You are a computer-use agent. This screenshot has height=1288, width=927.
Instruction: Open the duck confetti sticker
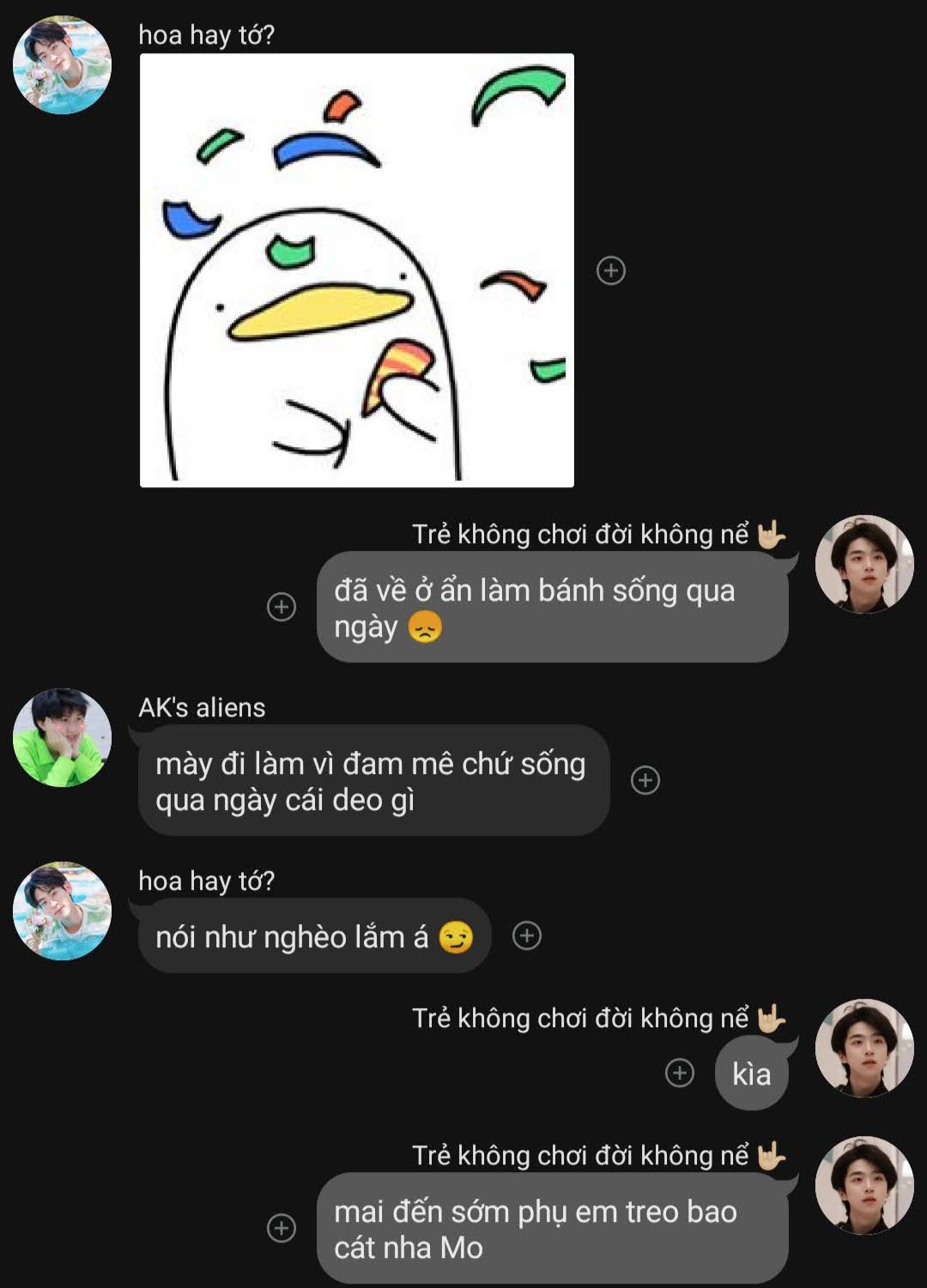point(356,270)
